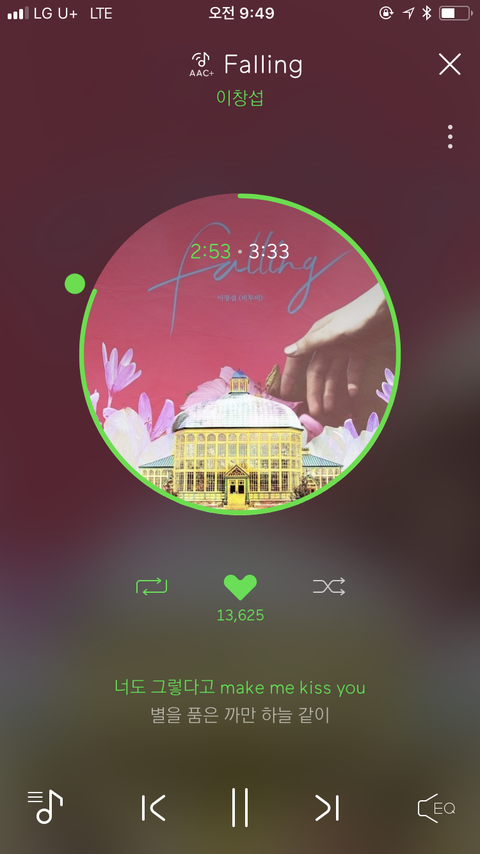Screen dimensions: 480x854
Task: Enable shuffle playback
Action: point(329,587)
